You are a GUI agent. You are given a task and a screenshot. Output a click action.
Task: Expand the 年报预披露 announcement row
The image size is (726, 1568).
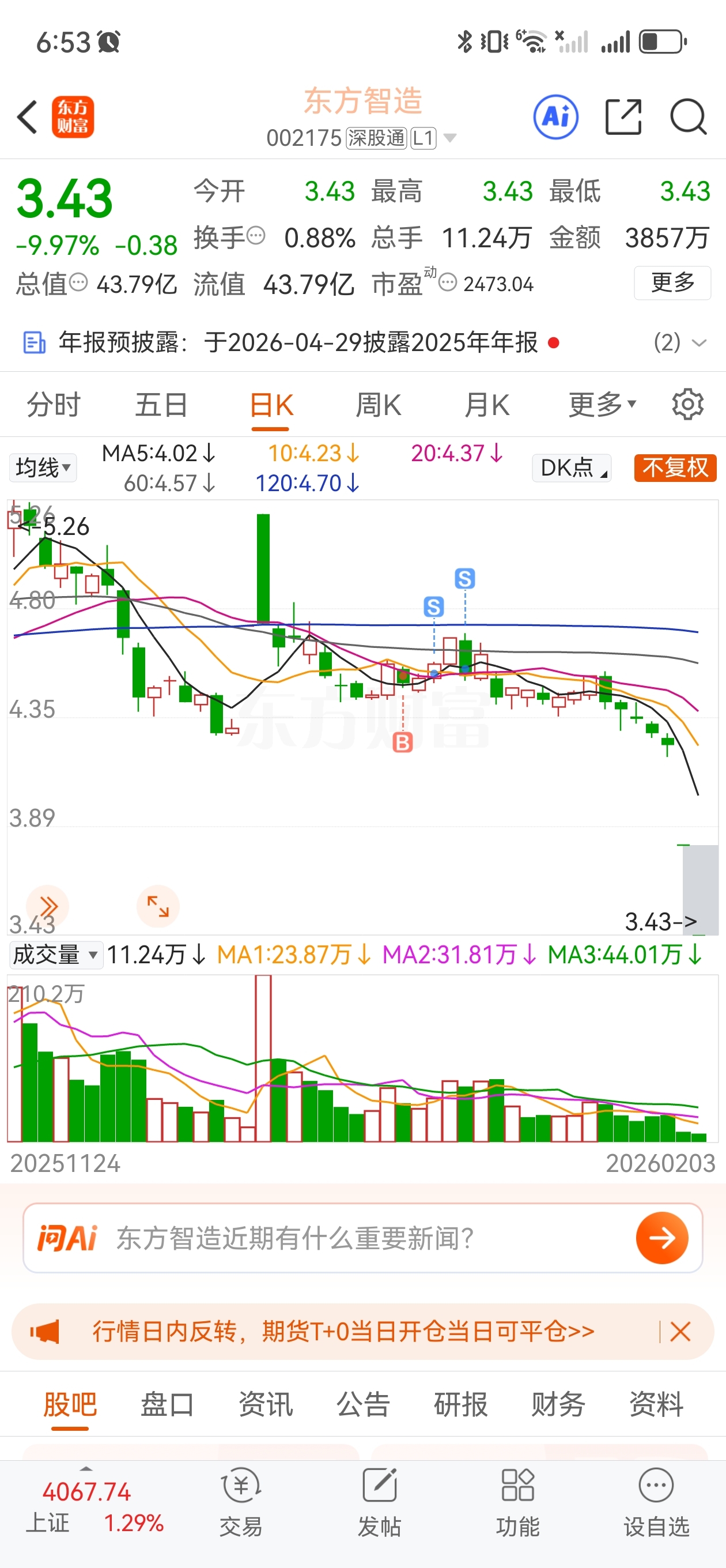698,342
